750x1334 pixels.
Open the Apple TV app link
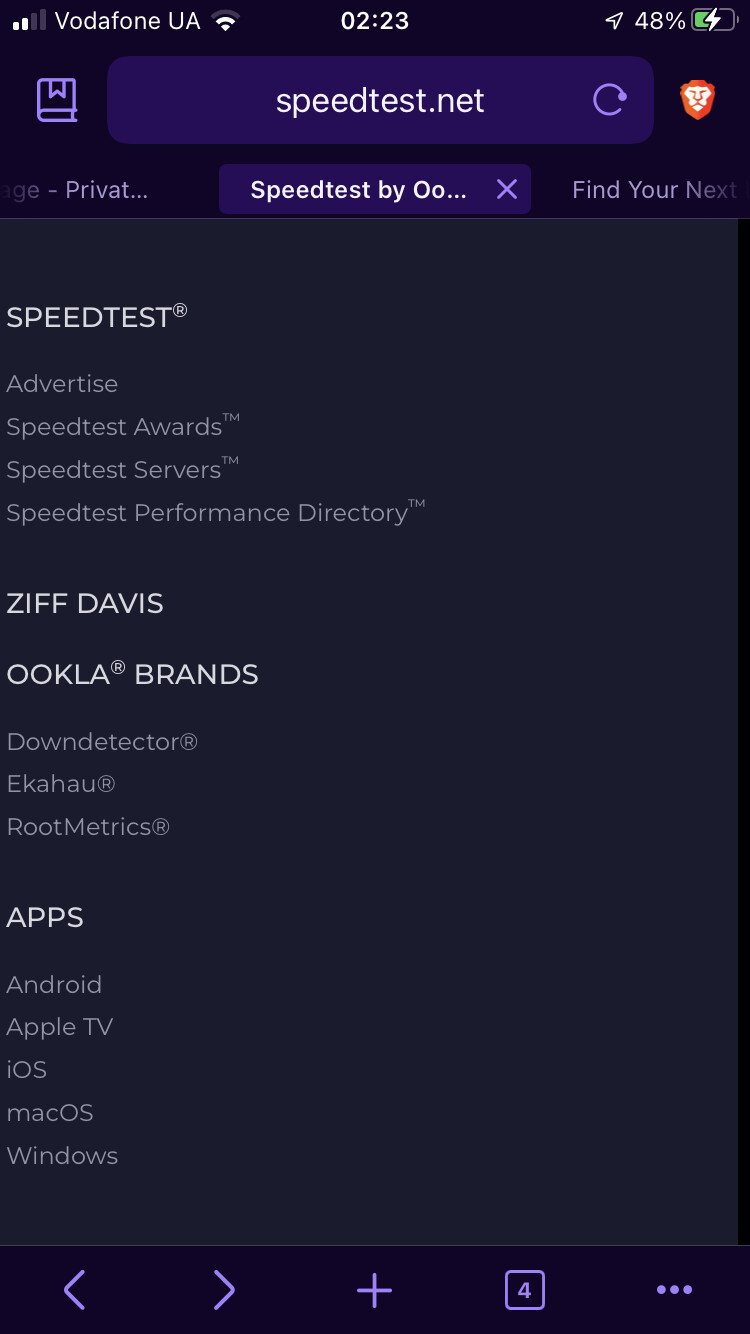60,1027
